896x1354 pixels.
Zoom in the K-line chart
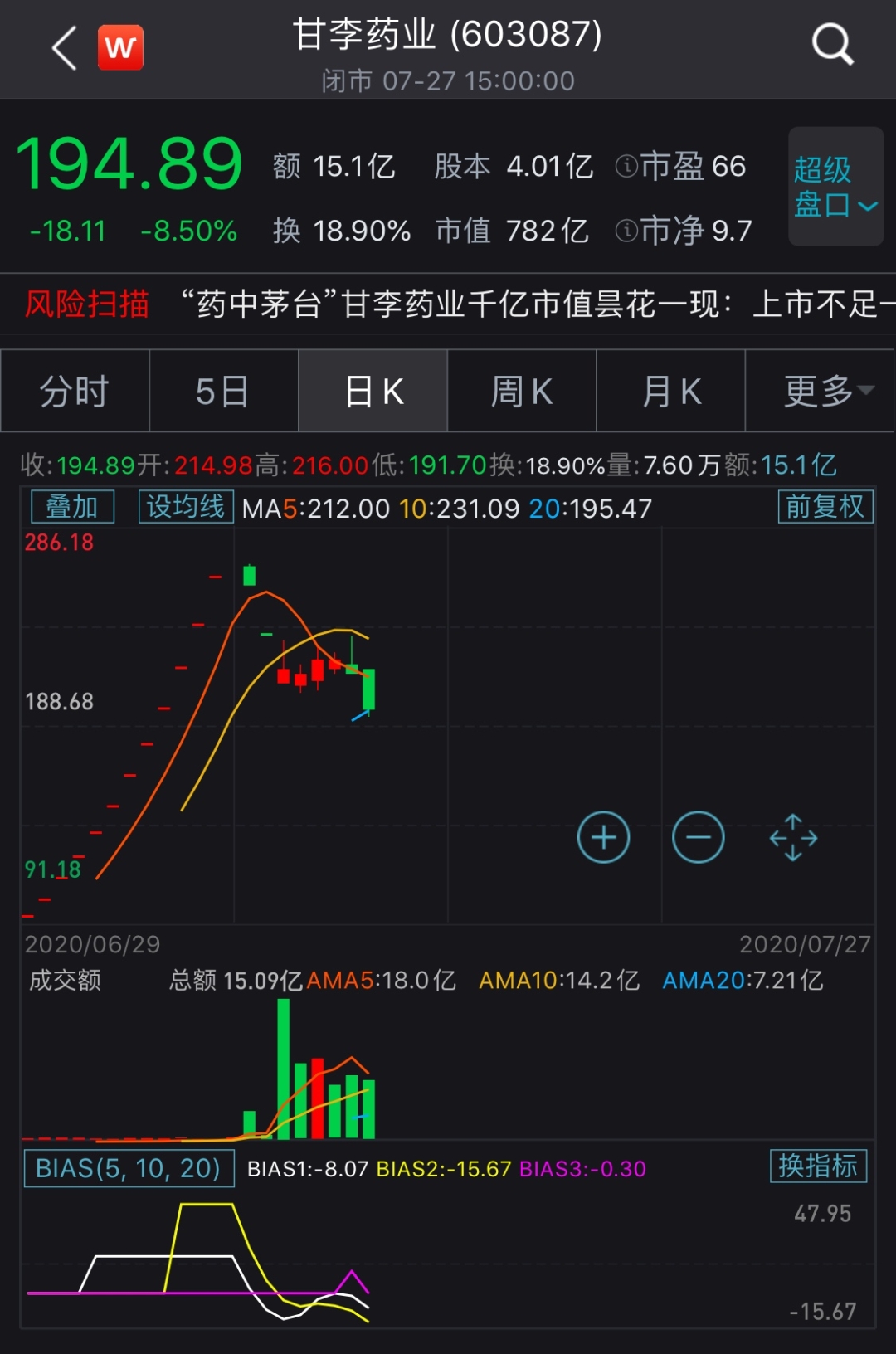(x=603, y=837)
